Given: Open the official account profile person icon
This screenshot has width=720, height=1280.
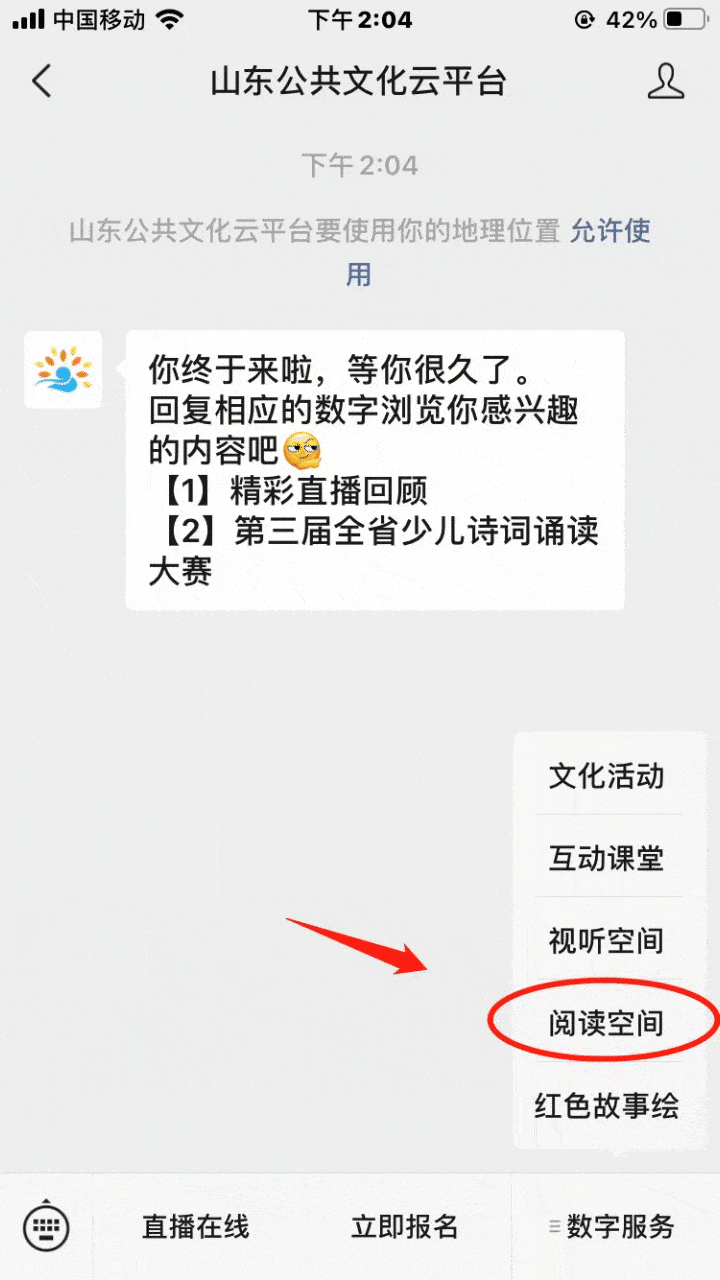Looking at the screenshot, I should coord(666,83).
